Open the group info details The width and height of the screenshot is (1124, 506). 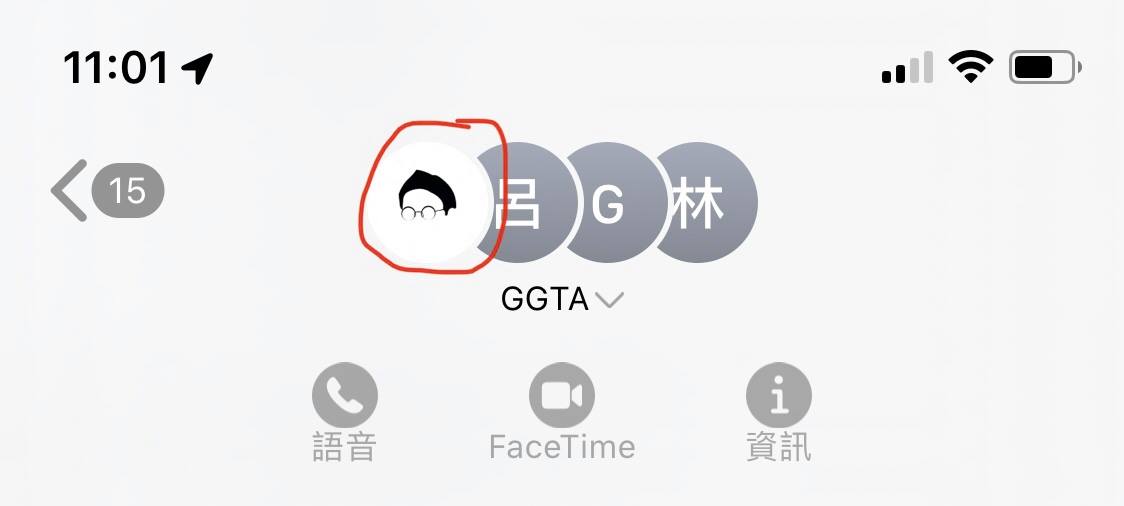tap(778, 396)
